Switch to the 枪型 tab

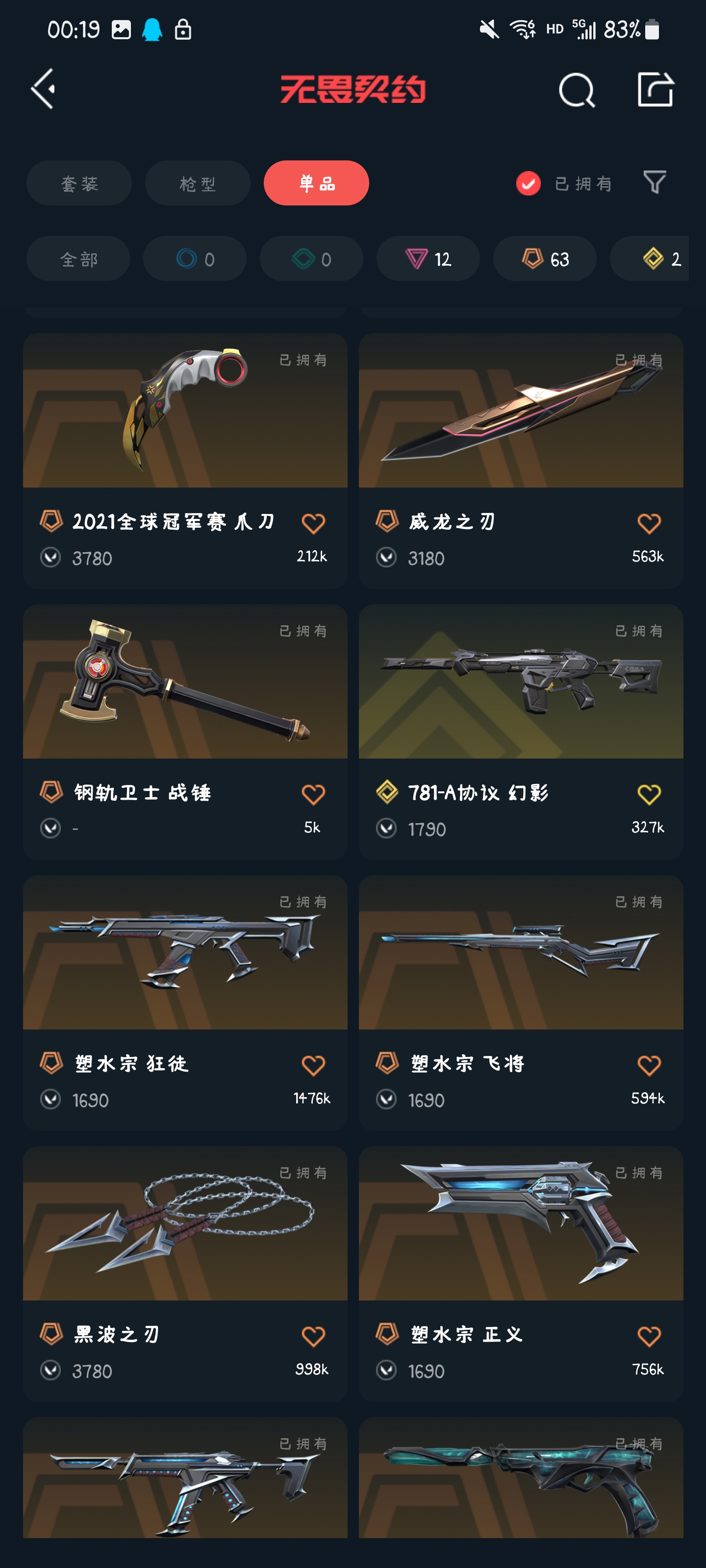click(x=198, y=183)
